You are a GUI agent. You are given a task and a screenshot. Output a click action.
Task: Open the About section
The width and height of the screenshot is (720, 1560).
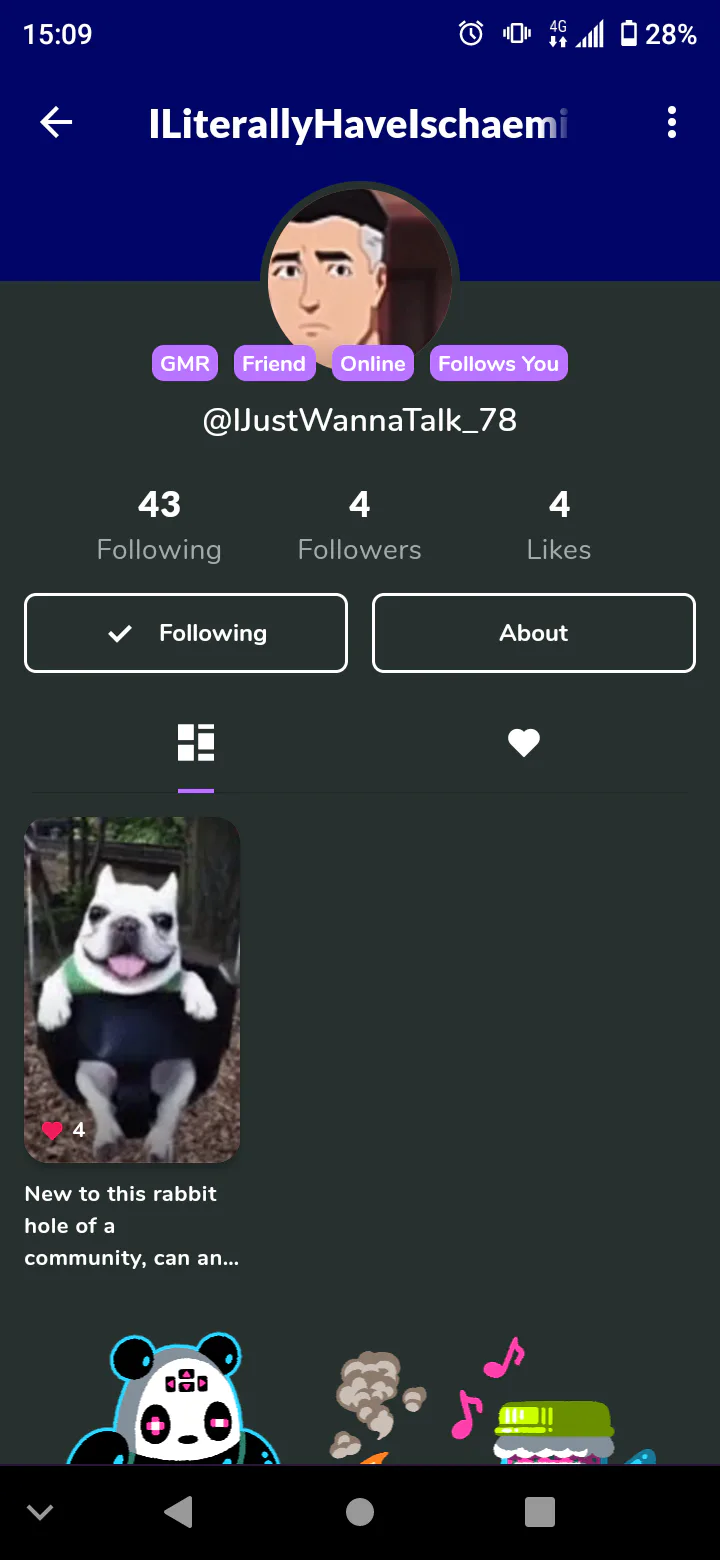(x=534, y=633)
